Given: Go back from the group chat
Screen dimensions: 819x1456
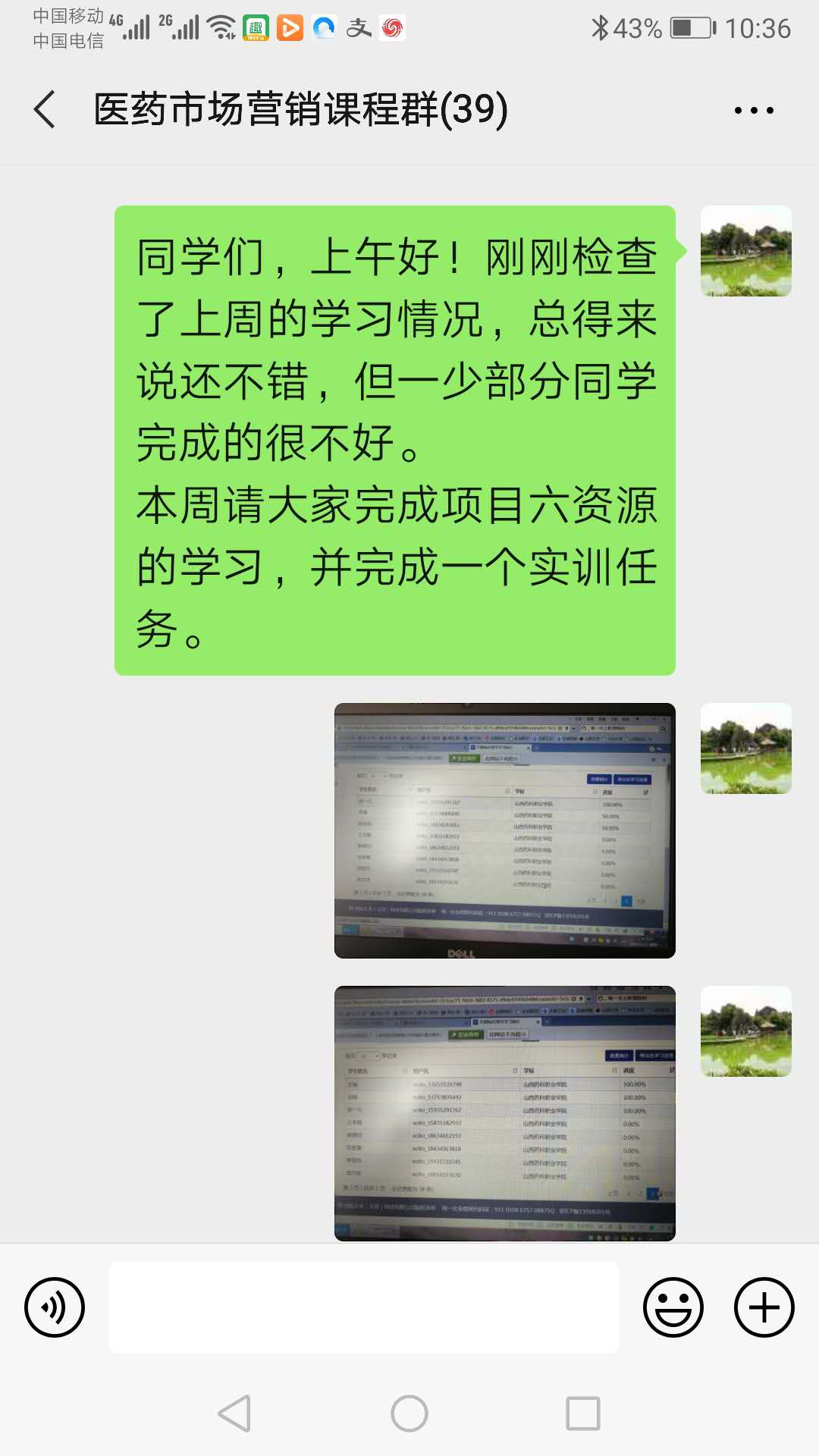Looking at the screenshot, I should [x=45, y=110].
